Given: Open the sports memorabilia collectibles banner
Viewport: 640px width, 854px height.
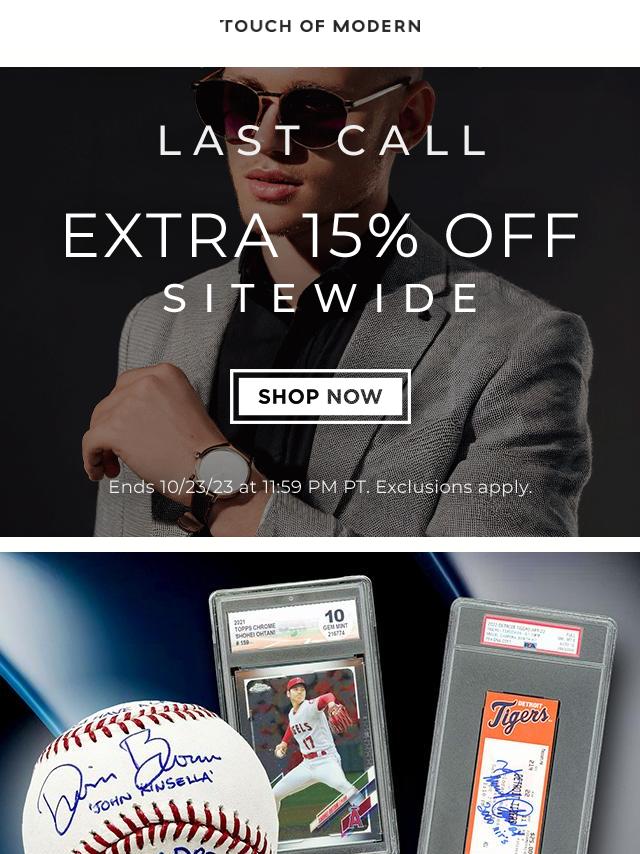Looking at the screenshot, I should [x=320, y=703].
